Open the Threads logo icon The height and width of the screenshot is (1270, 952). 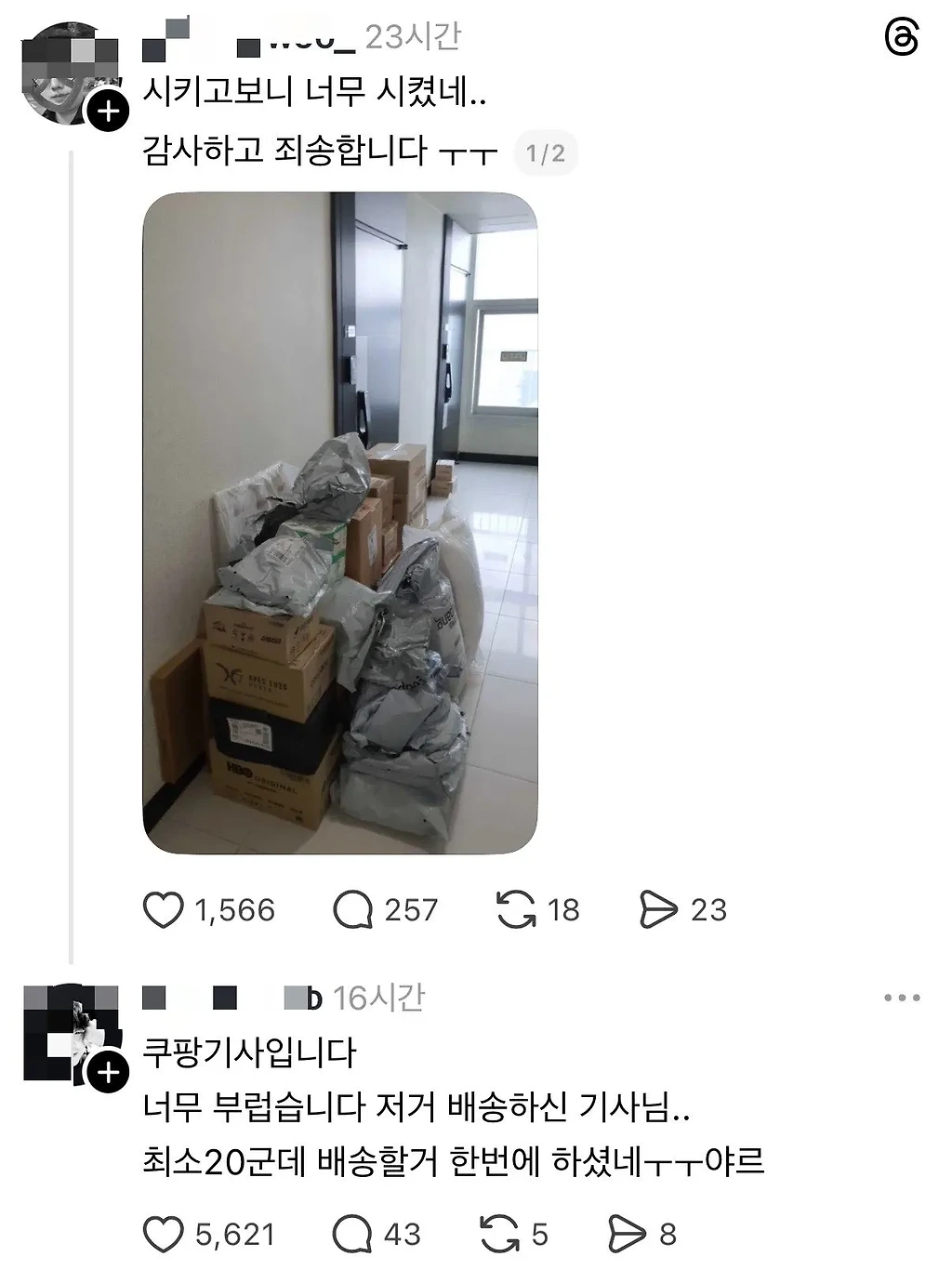(901, 37)
